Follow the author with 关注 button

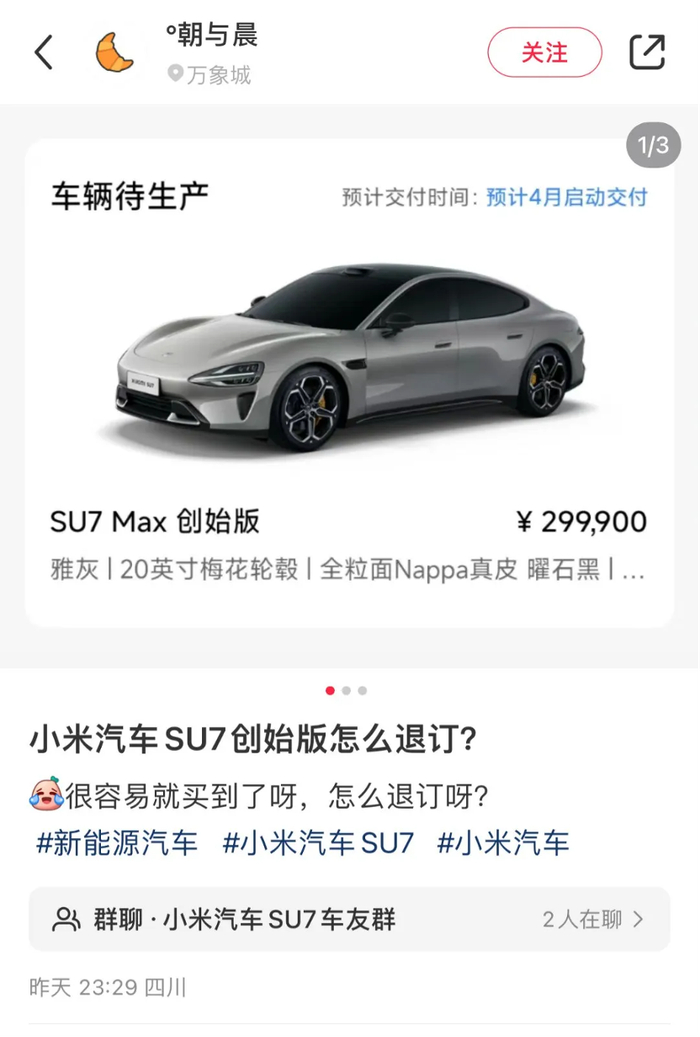545,52
